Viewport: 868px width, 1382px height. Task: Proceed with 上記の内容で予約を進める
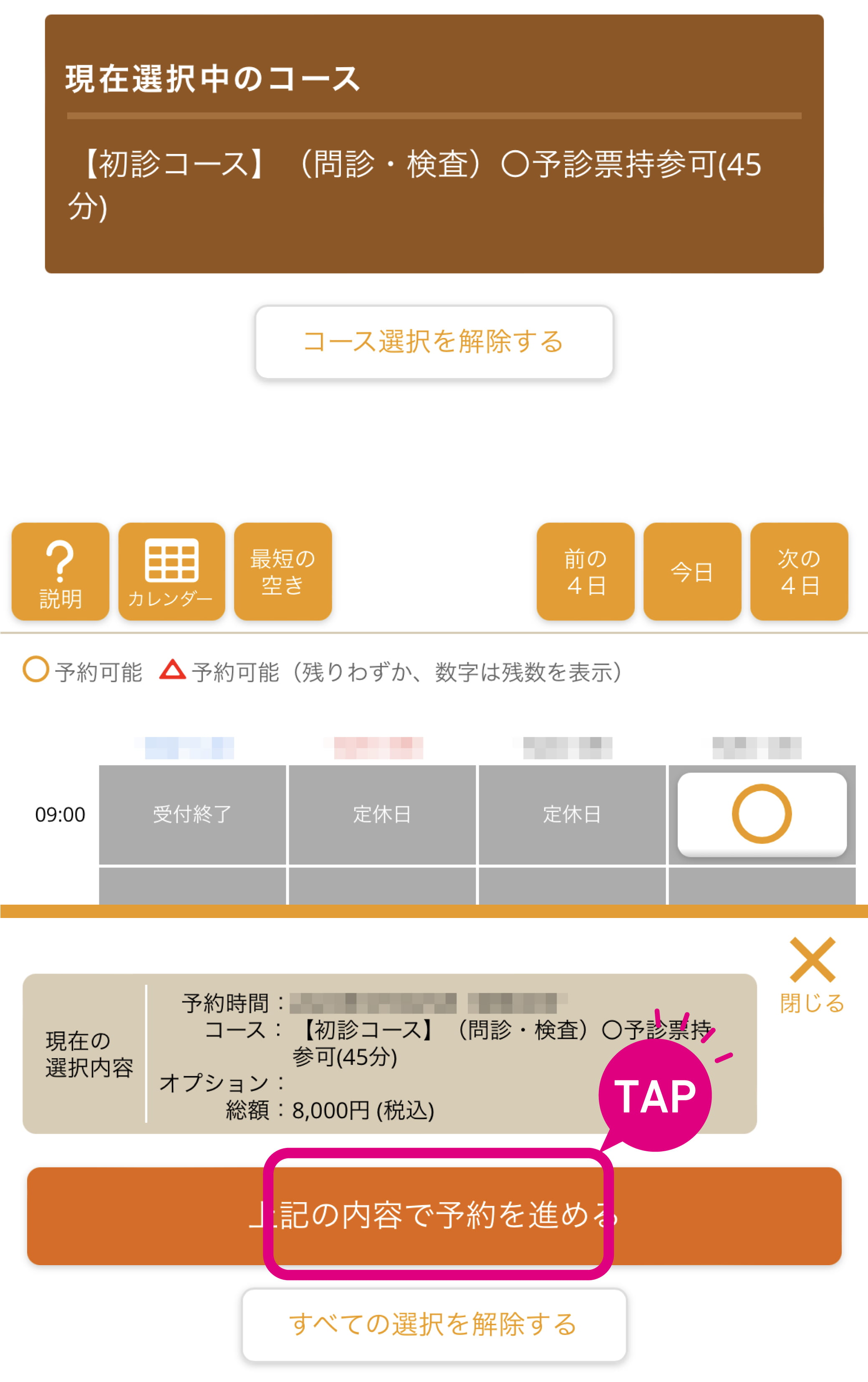(x=434, y=1216)
